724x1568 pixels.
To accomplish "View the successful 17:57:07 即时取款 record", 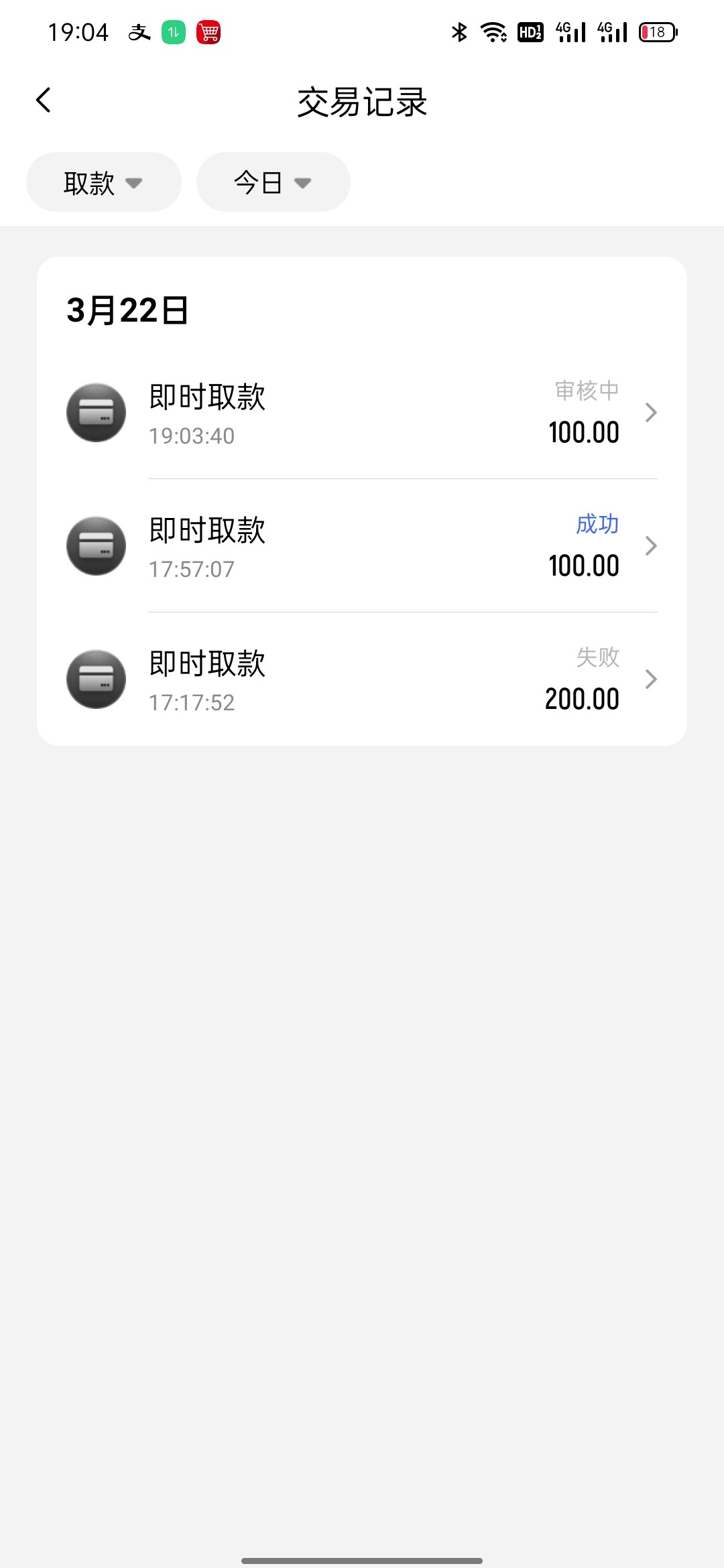I will pos(362,545).
